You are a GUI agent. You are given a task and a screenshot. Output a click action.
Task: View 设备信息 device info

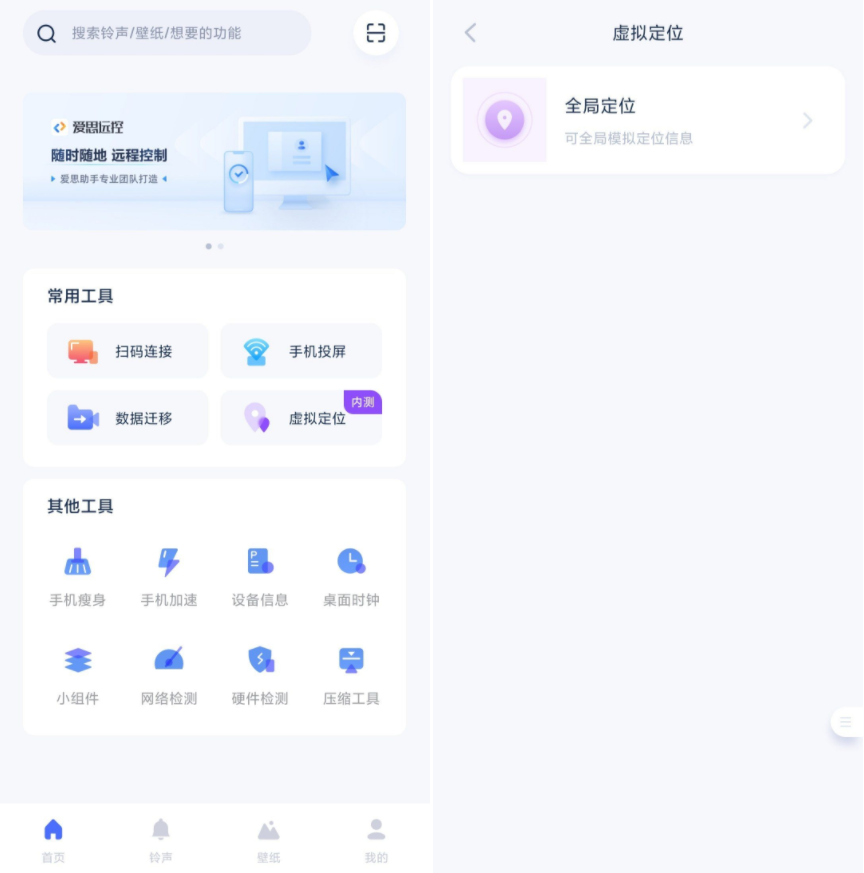click(x=260, y=577)
